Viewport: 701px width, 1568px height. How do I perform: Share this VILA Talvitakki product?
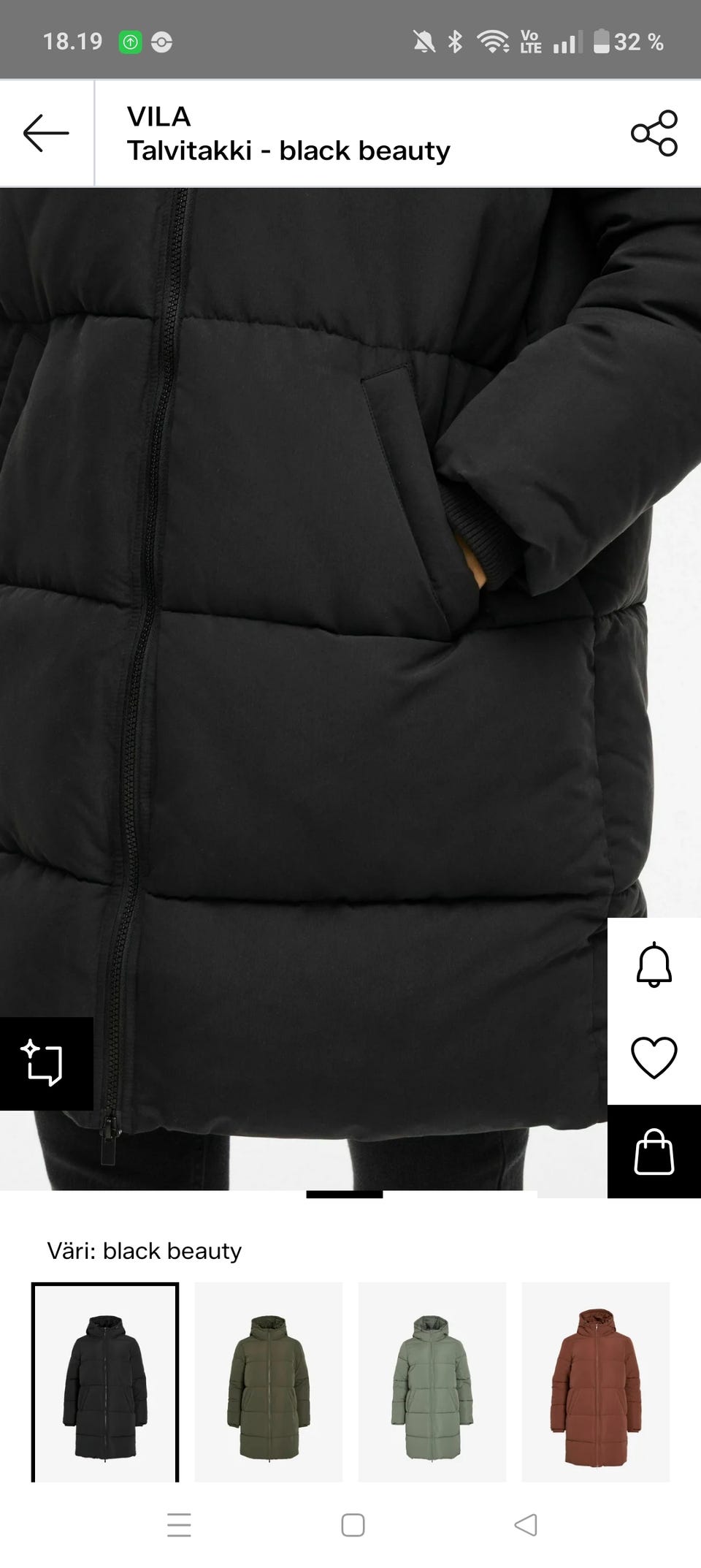(654, 133)
